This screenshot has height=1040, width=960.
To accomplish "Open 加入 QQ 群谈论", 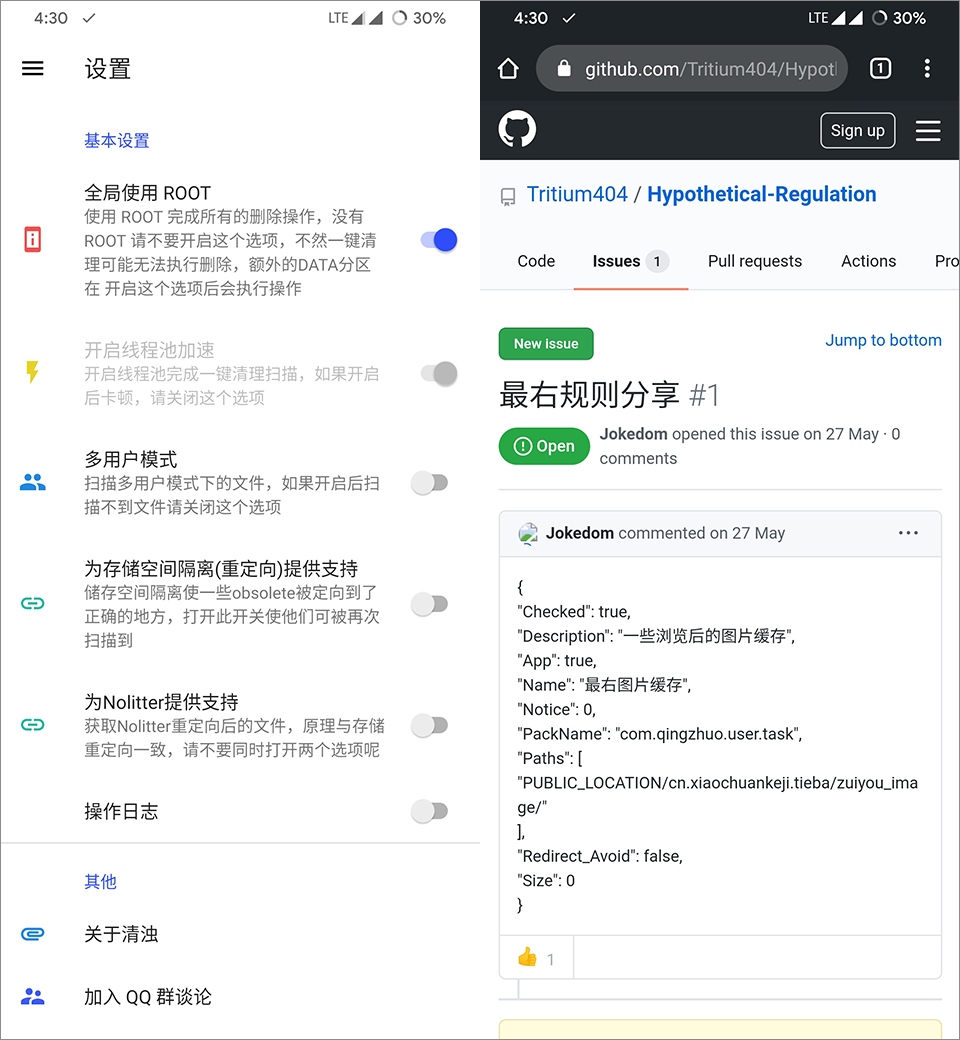I will click(x=147, y=997).
